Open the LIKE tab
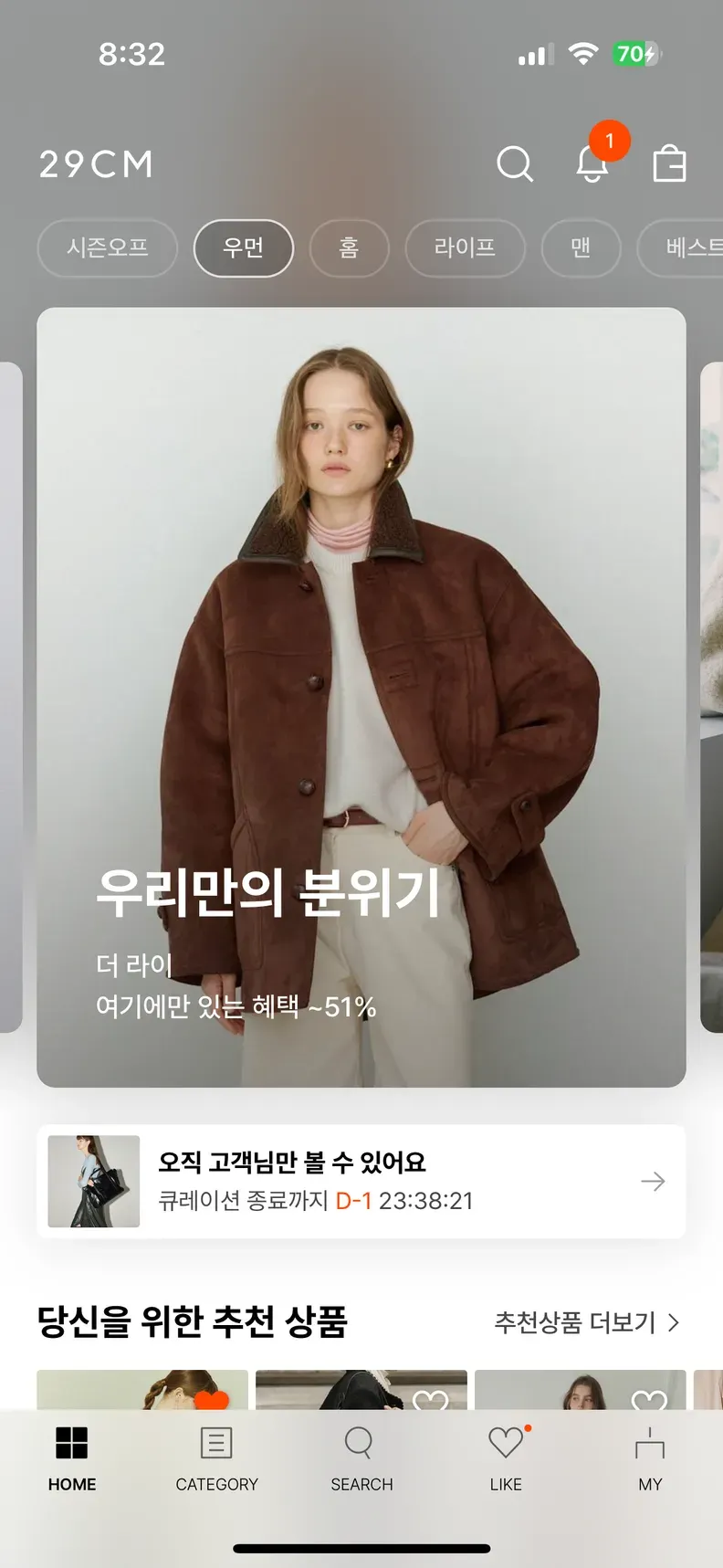723x1568 pixels. (x=506, y=1458)
